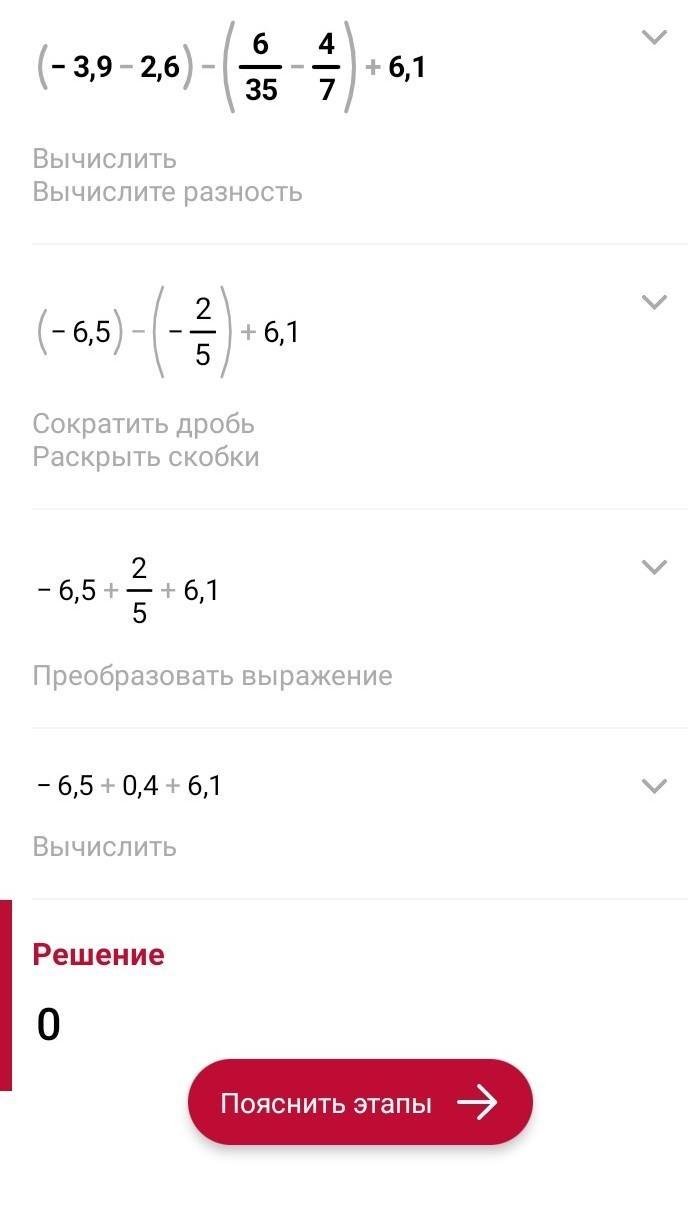Expand the step with fractions 6/35 and 4/7
This screenshot has width=695, height=1225.
(653, 38)
